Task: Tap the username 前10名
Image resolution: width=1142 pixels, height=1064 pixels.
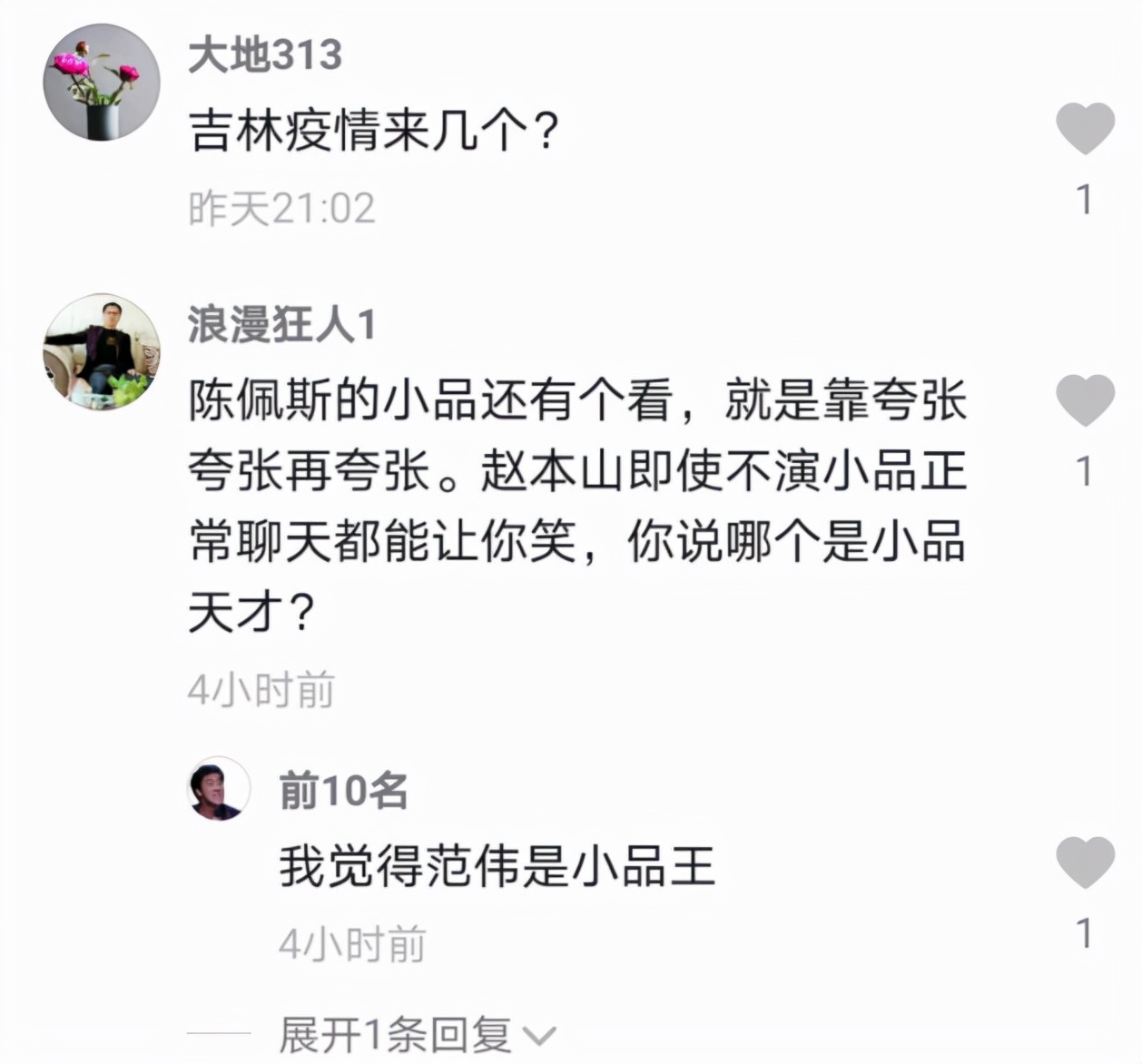Action: [343, 790]
